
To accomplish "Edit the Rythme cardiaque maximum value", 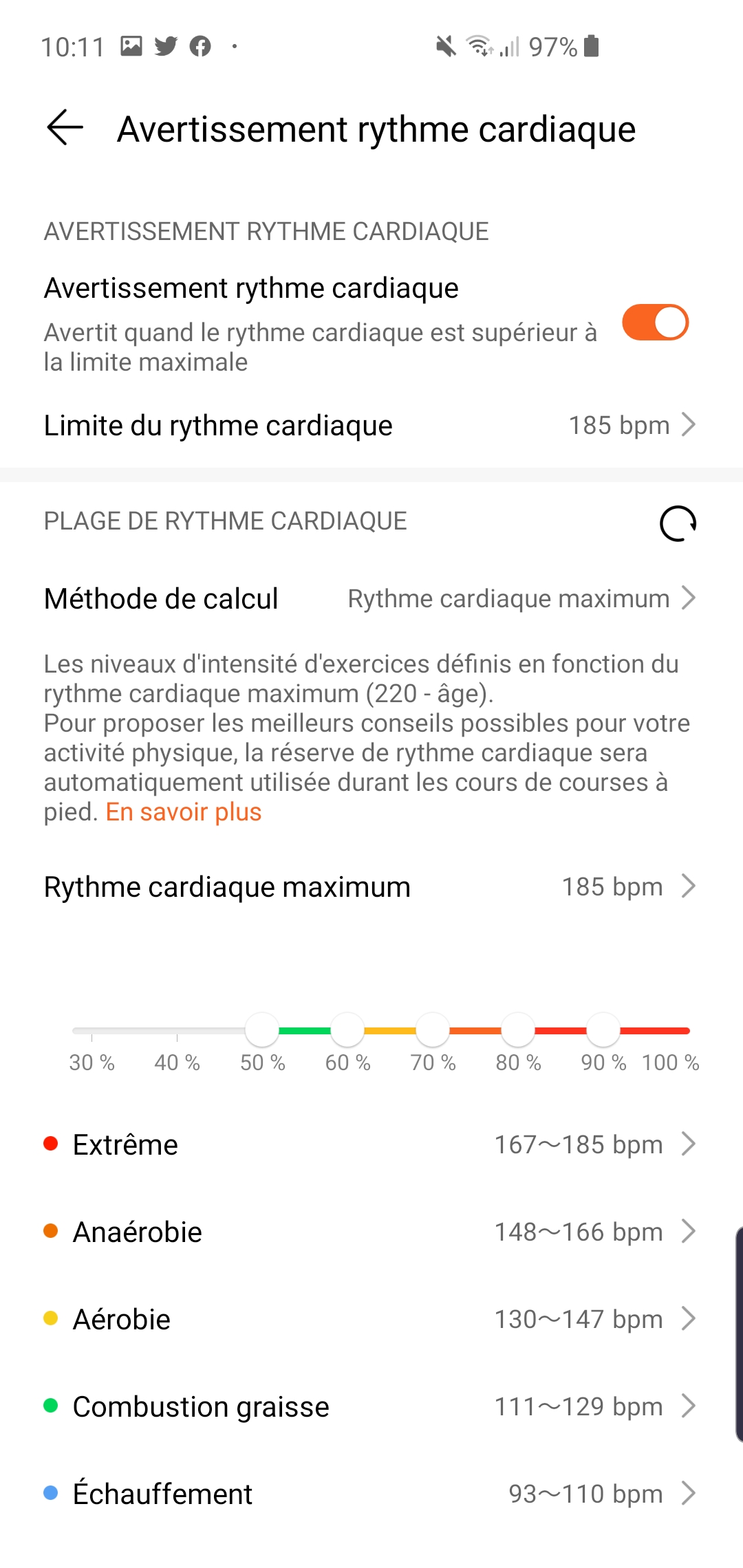I will point(371,886).
